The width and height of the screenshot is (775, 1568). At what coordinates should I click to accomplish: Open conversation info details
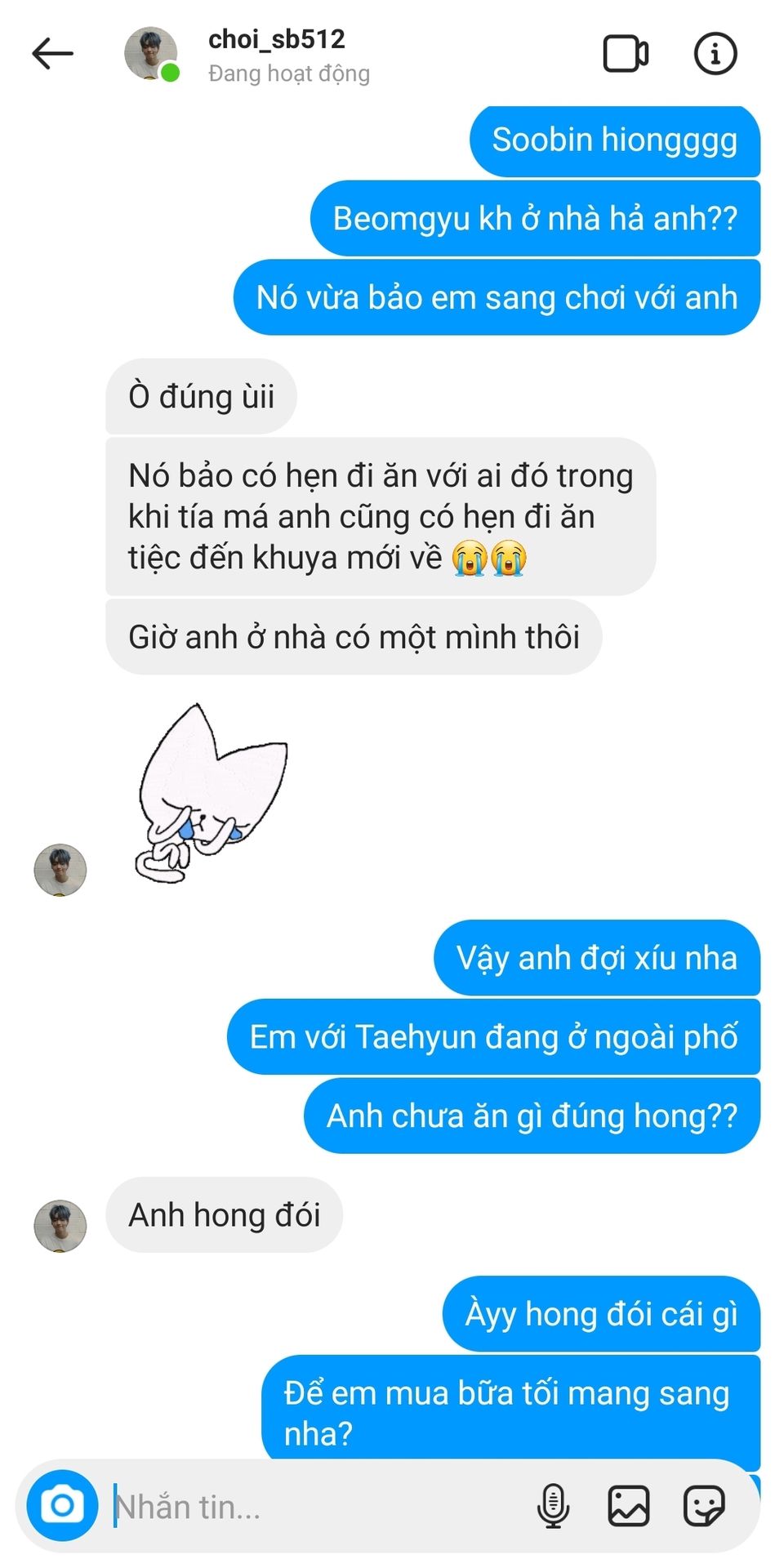[x=715, y=54]
